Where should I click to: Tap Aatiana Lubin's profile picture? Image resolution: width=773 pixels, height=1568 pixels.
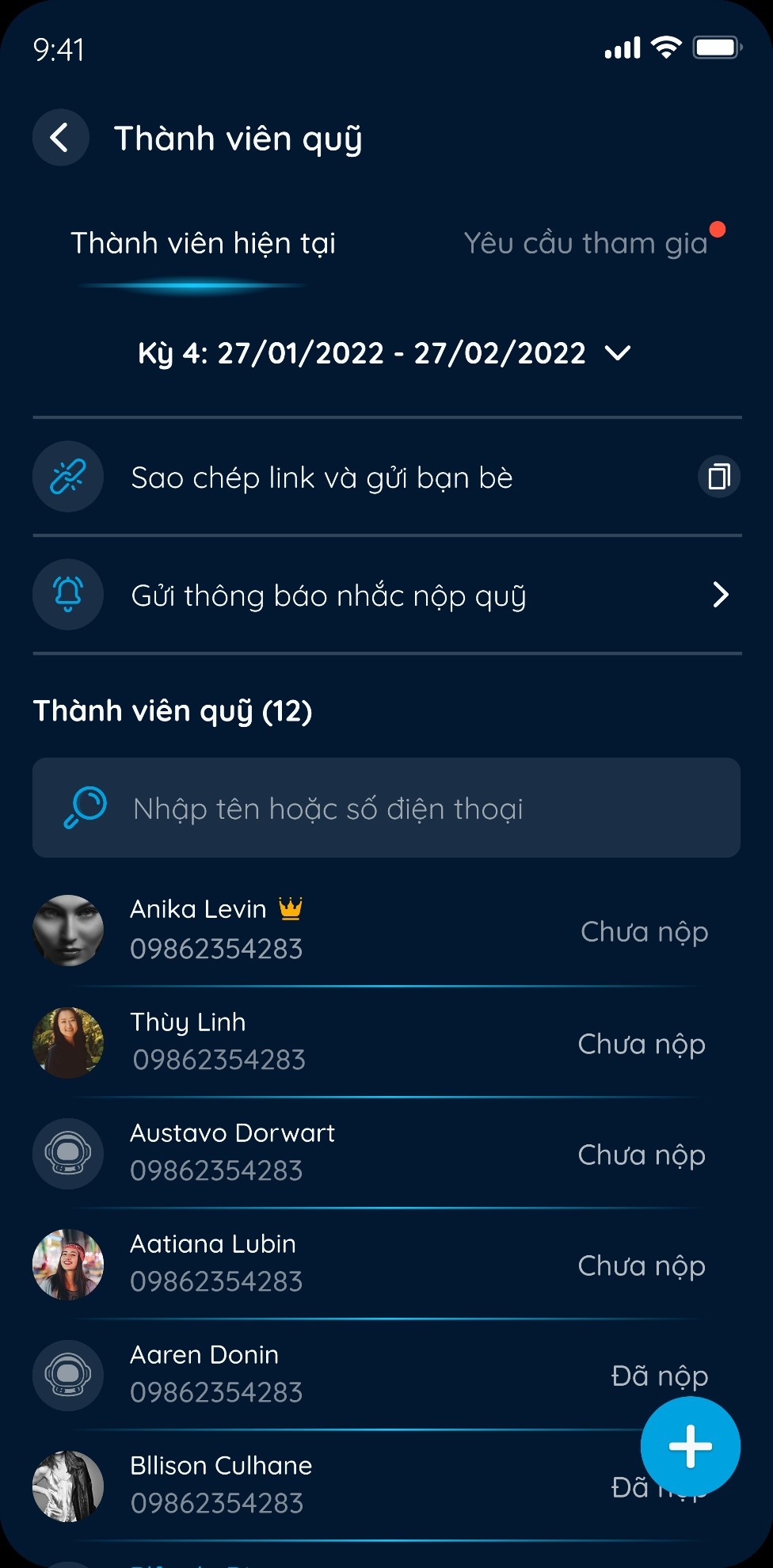[x=67, y=1265]
